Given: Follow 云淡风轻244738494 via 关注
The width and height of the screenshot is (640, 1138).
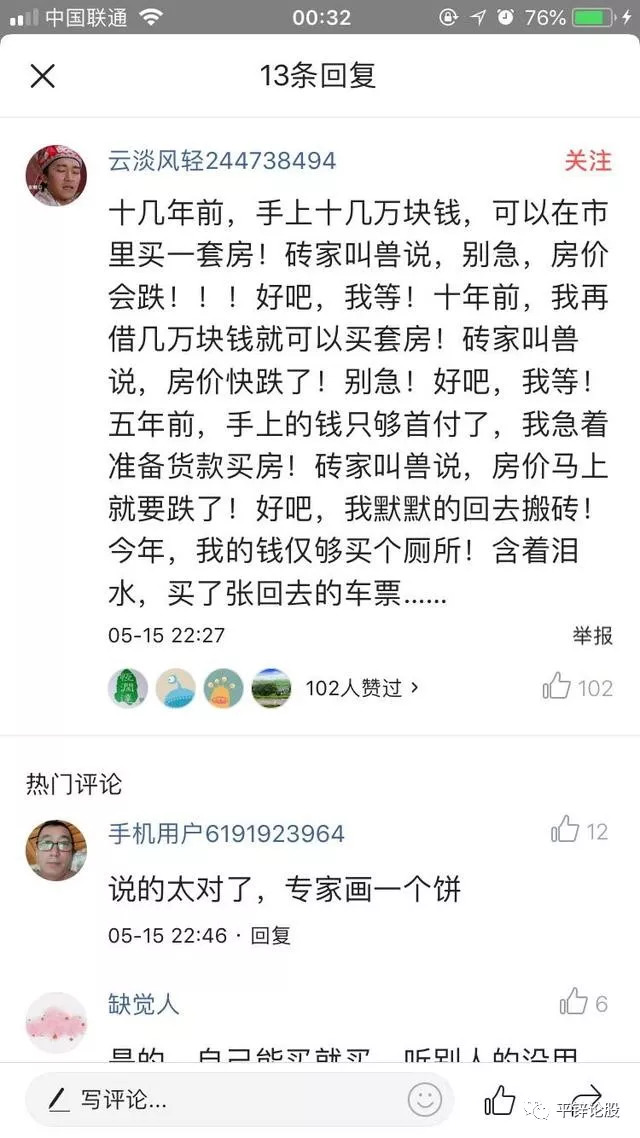Looking at the screenshot, I should coord(588,161).
